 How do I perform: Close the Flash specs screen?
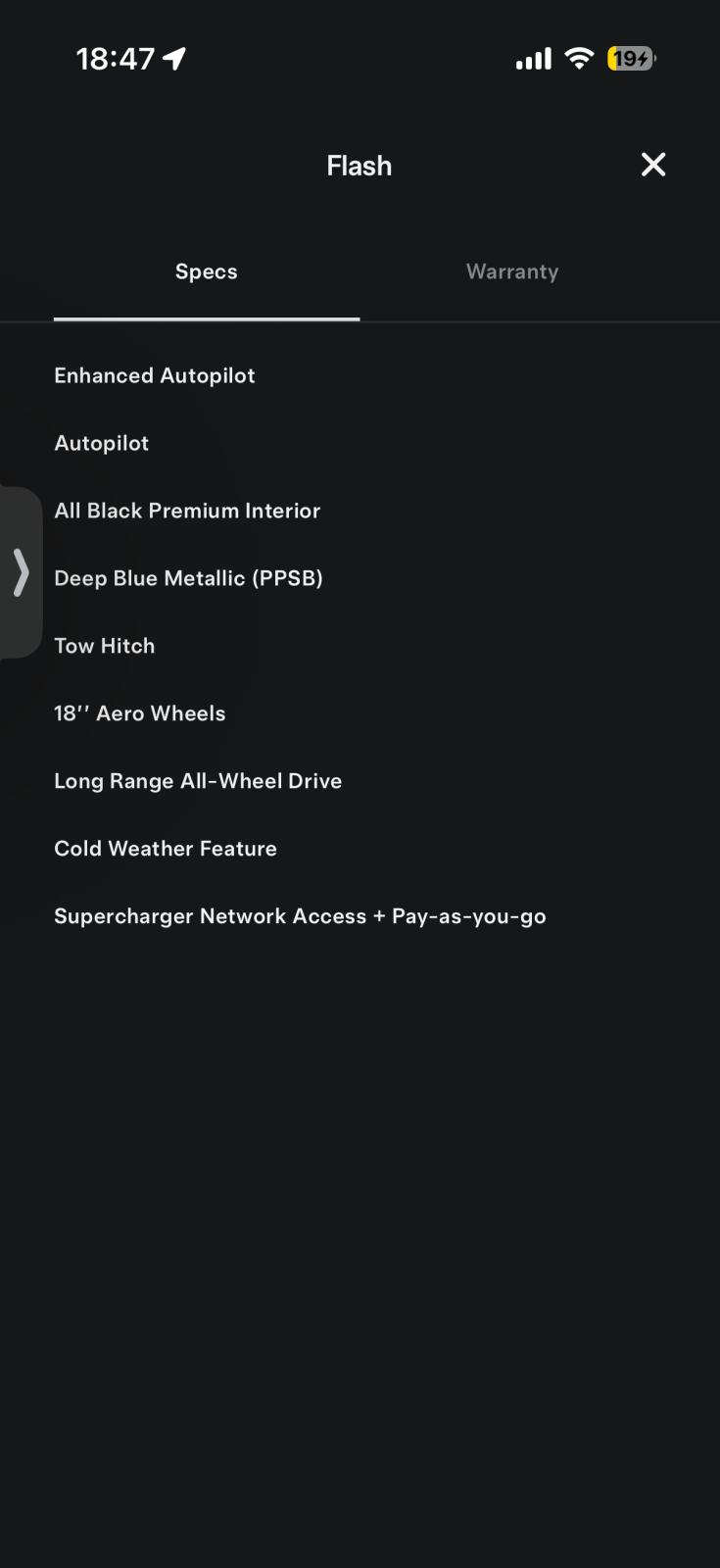[653, 165]
